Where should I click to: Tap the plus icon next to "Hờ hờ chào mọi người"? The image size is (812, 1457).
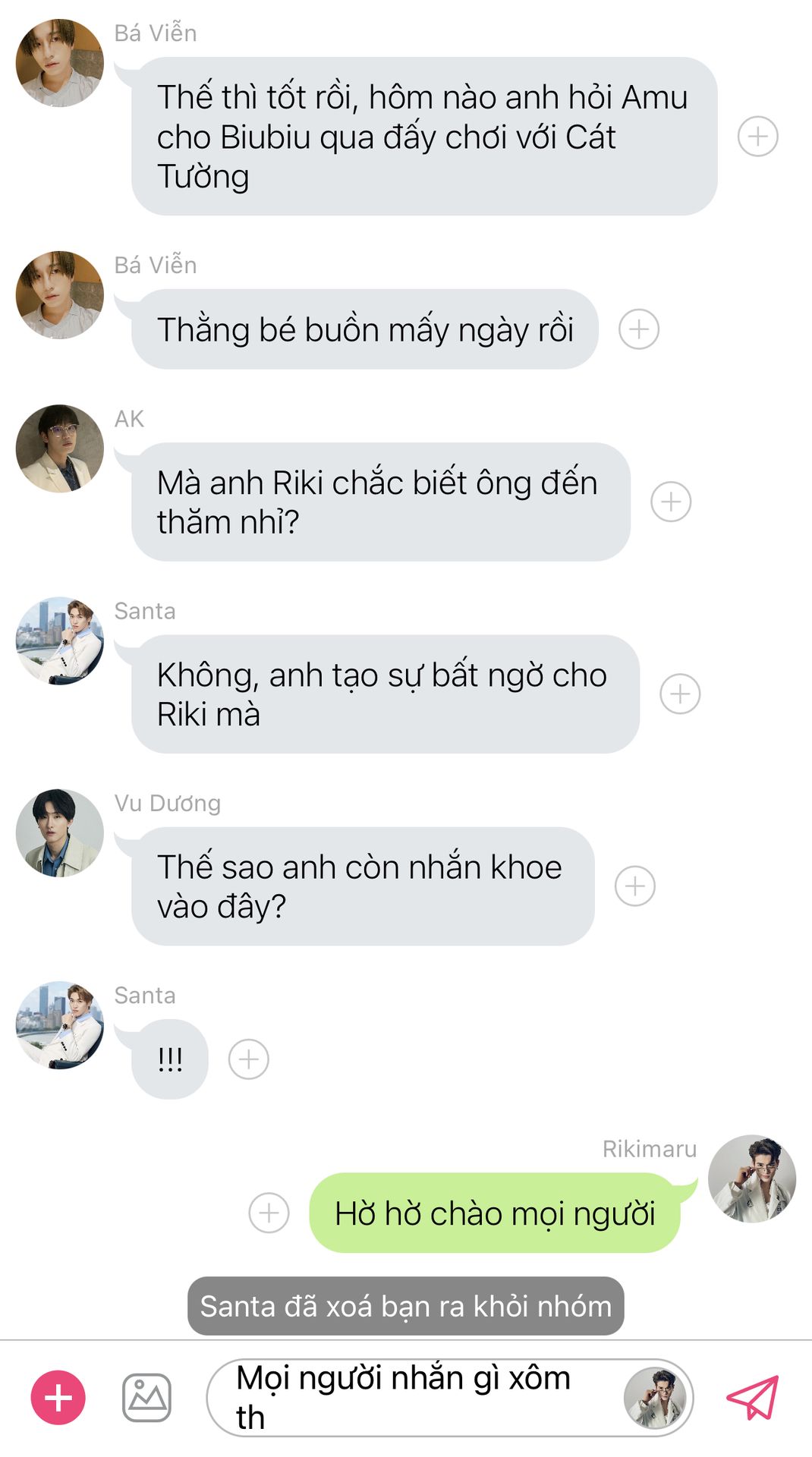coord(269,1213)
